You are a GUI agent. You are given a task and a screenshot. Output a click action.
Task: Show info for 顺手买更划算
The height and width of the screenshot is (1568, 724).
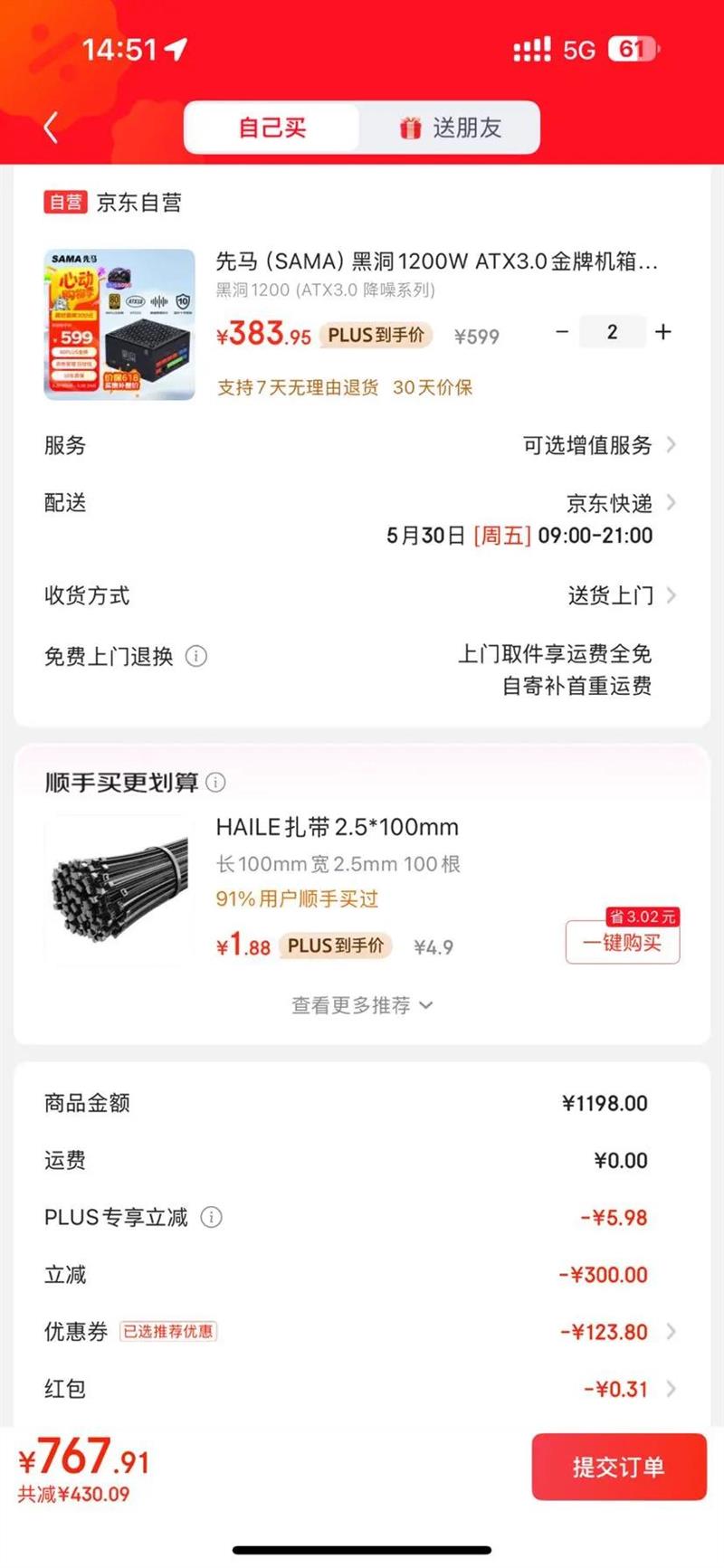216,782
